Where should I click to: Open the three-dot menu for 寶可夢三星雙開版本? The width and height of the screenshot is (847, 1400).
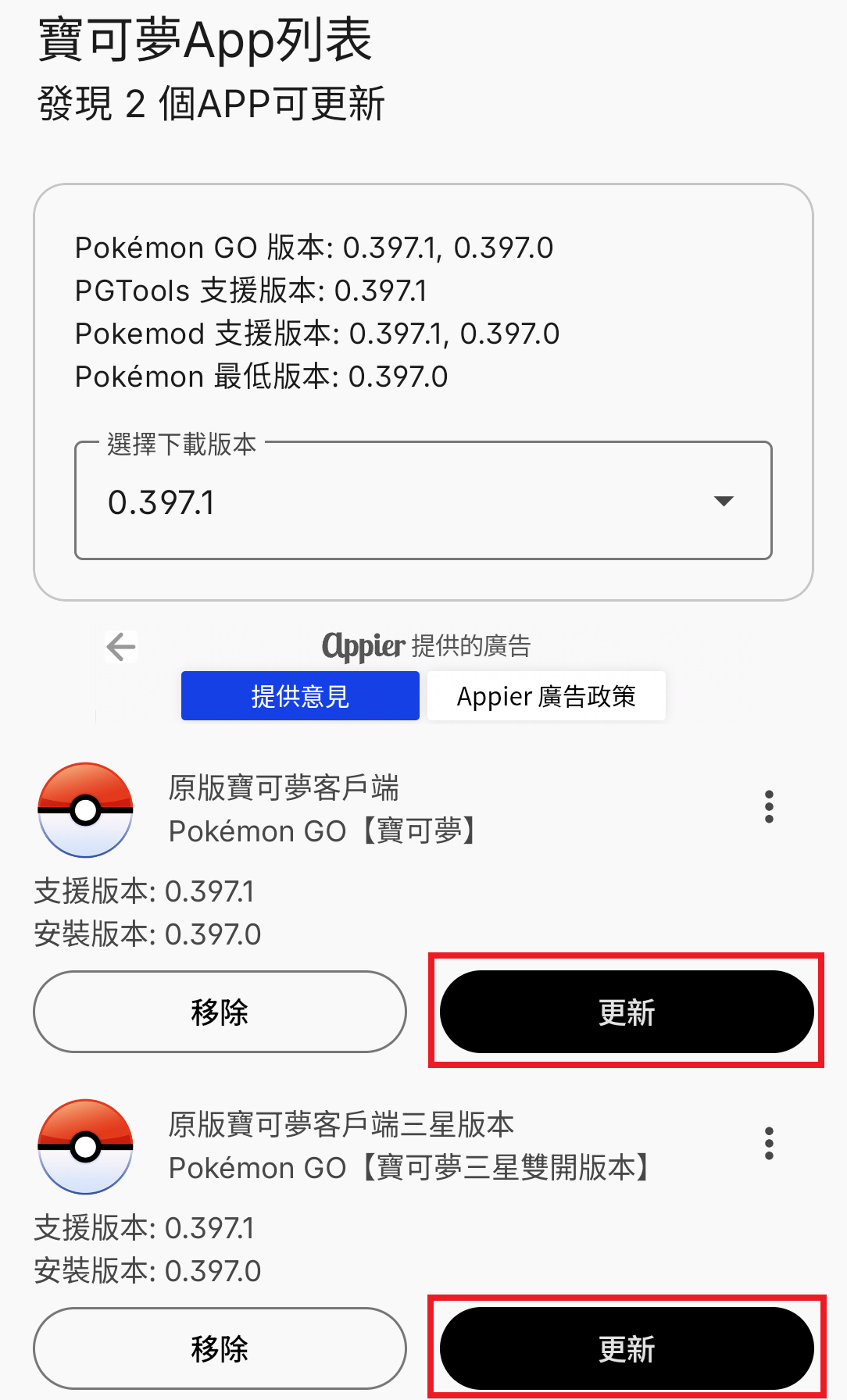pos(769,1144)
